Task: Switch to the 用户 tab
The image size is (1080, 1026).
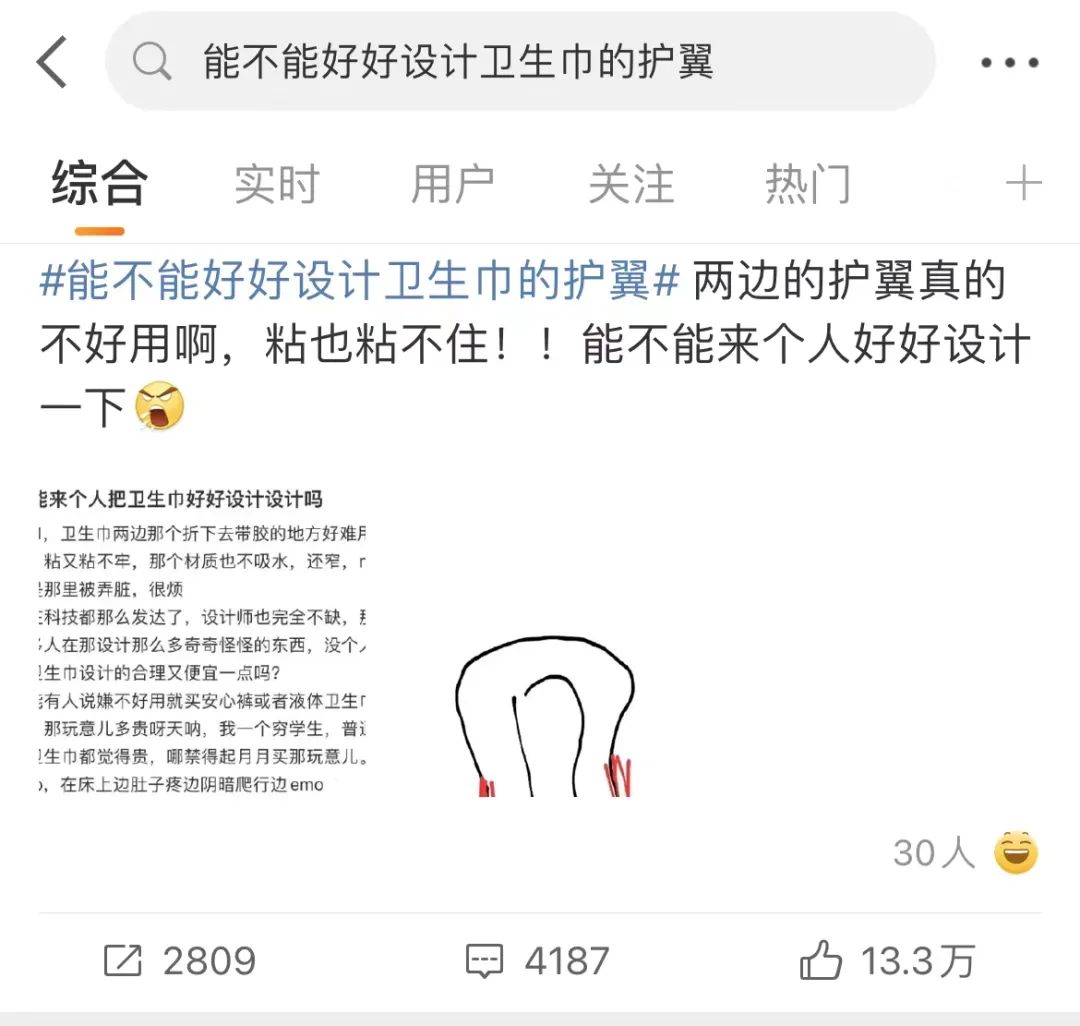Action: pyautogui.click(x=452, y=185)
